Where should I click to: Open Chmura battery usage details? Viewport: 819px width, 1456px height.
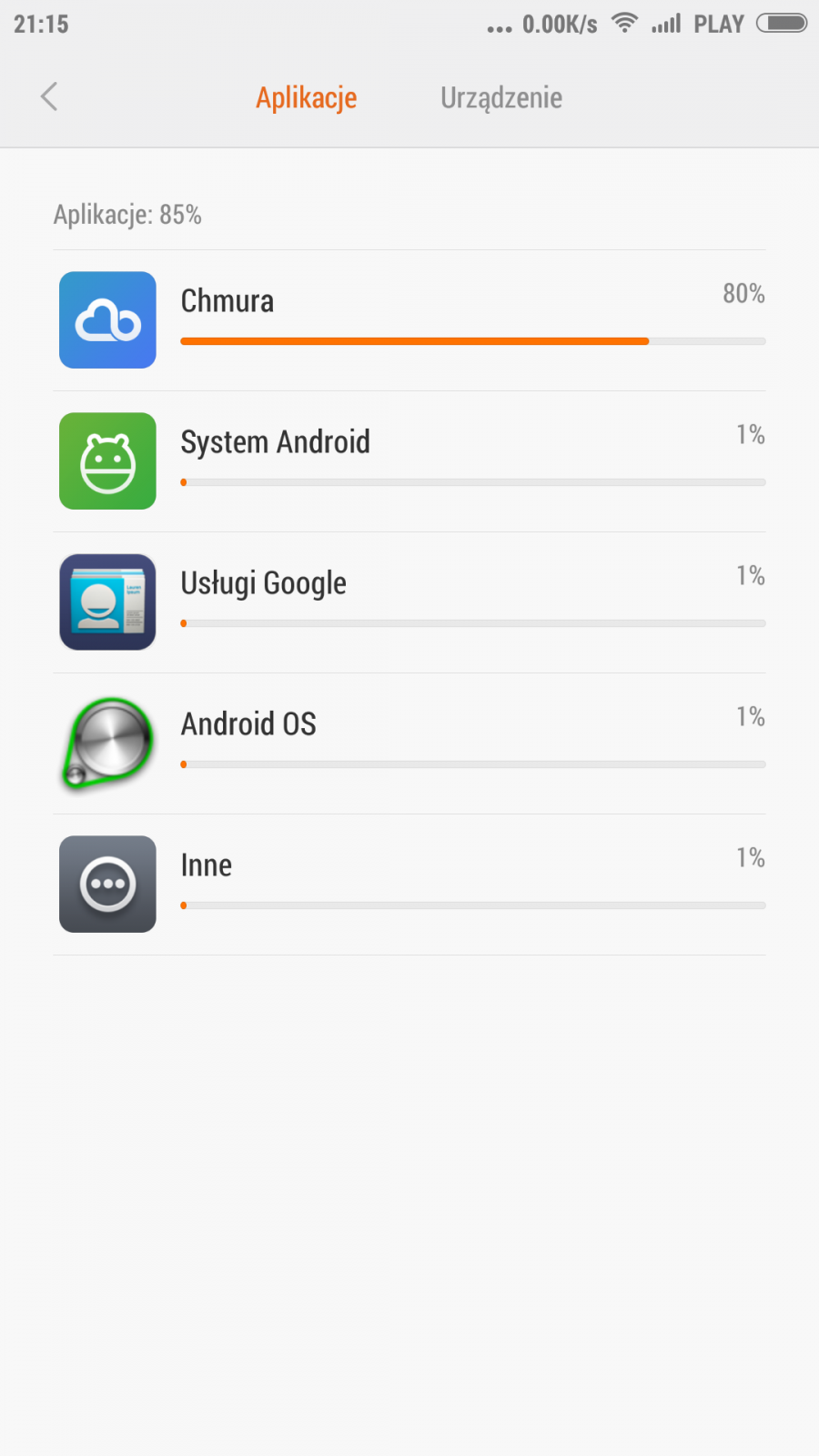click(409, 320)
